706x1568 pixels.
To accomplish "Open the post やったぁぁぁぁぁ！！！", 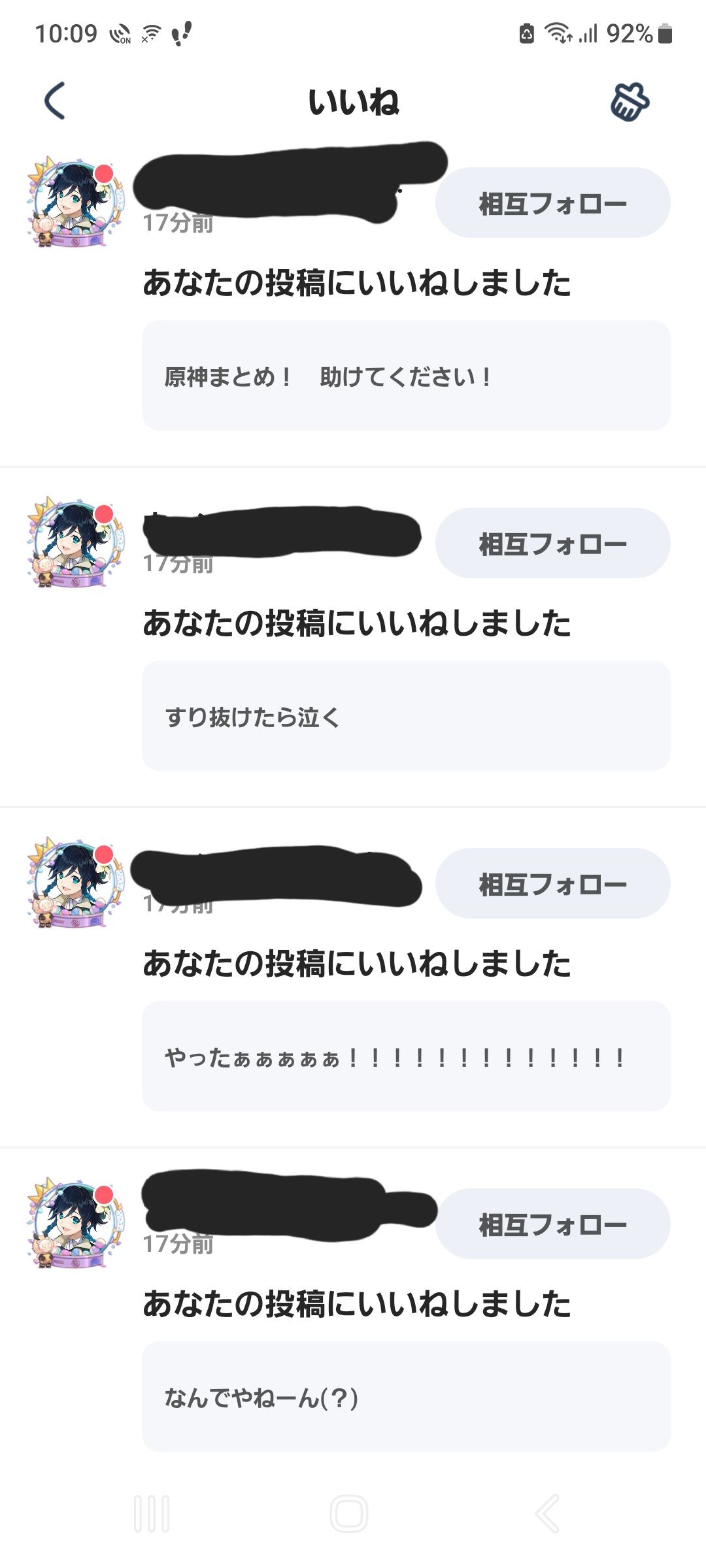I will 406,1057.
